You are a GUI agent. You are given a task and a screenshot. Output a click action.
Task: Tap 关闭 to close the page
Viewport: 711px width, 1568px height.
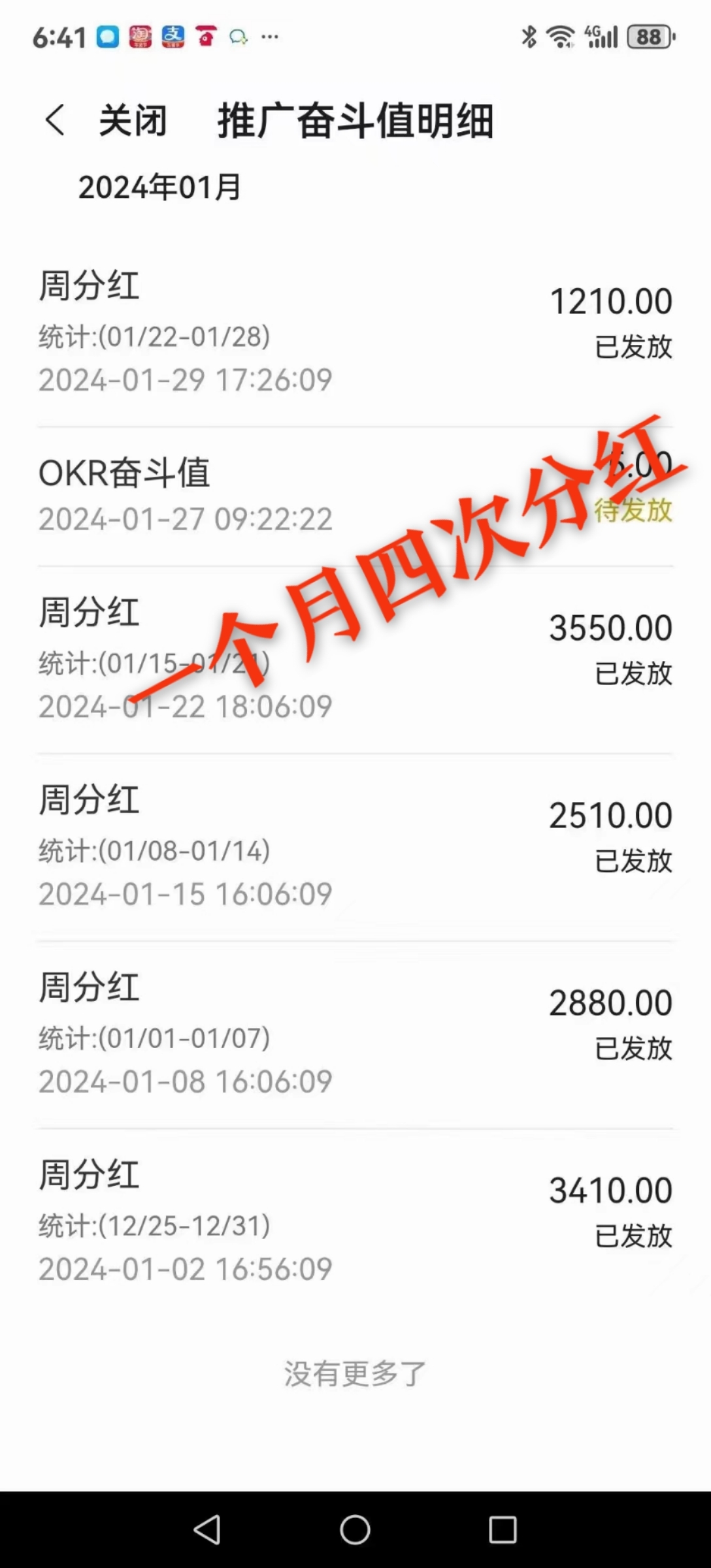coord(133,121)
